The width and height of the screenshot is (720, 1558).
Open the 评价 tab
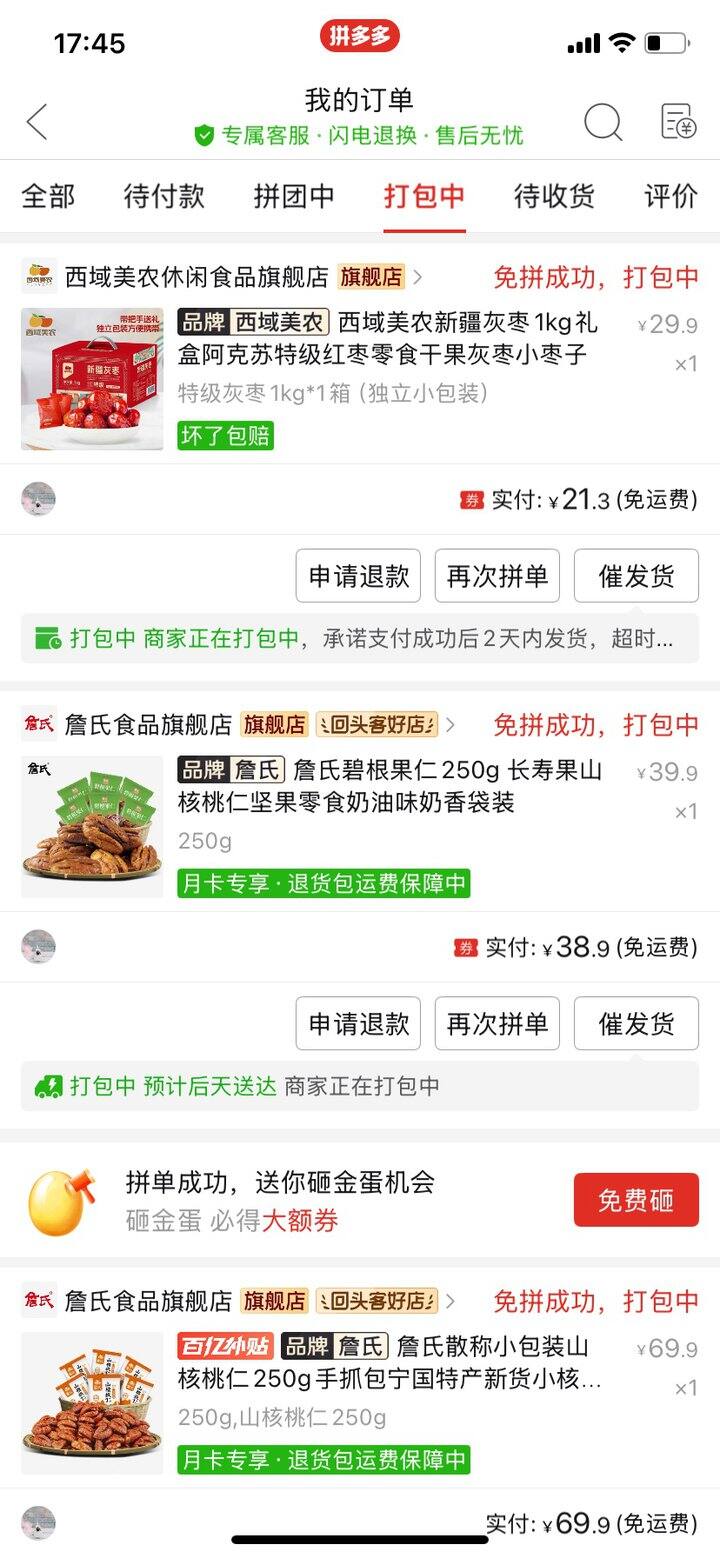(670, 196)
